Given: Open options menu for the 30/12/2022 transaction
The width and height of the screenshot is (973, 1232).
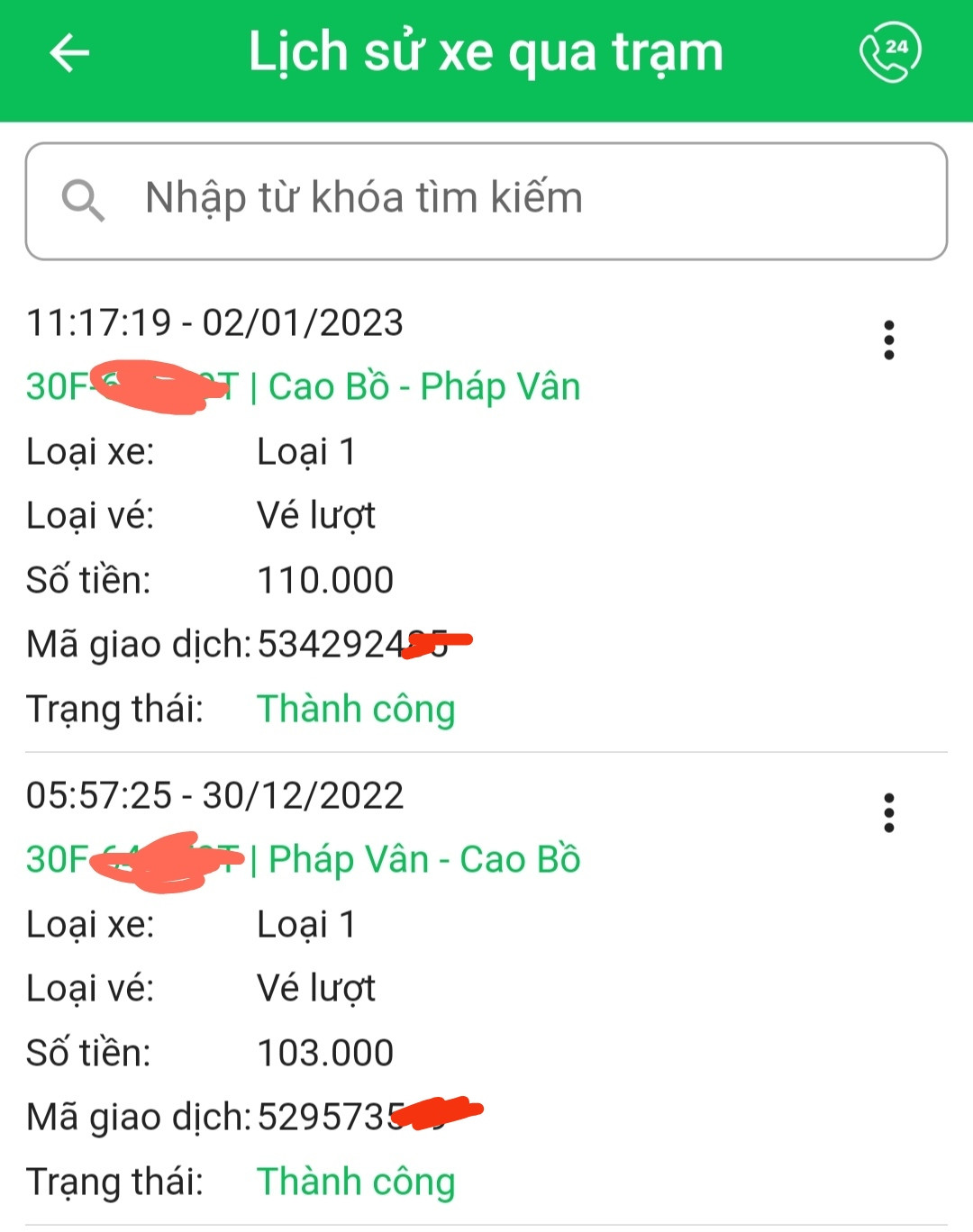Looking at the screenshot, I should tap(890, 811).
